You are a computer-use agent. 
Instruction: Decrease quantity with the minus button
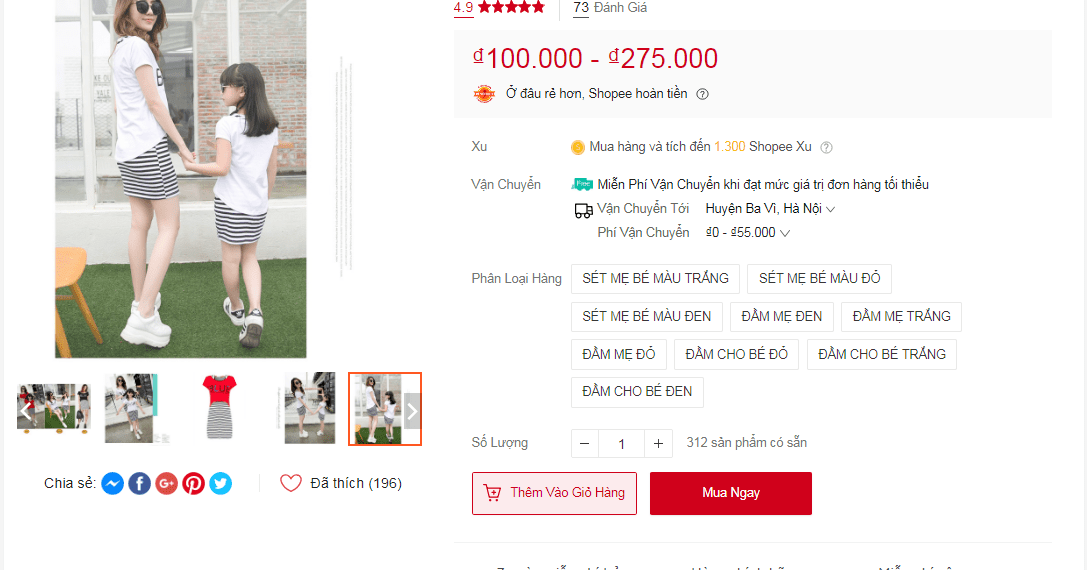[x=585, y=443]
